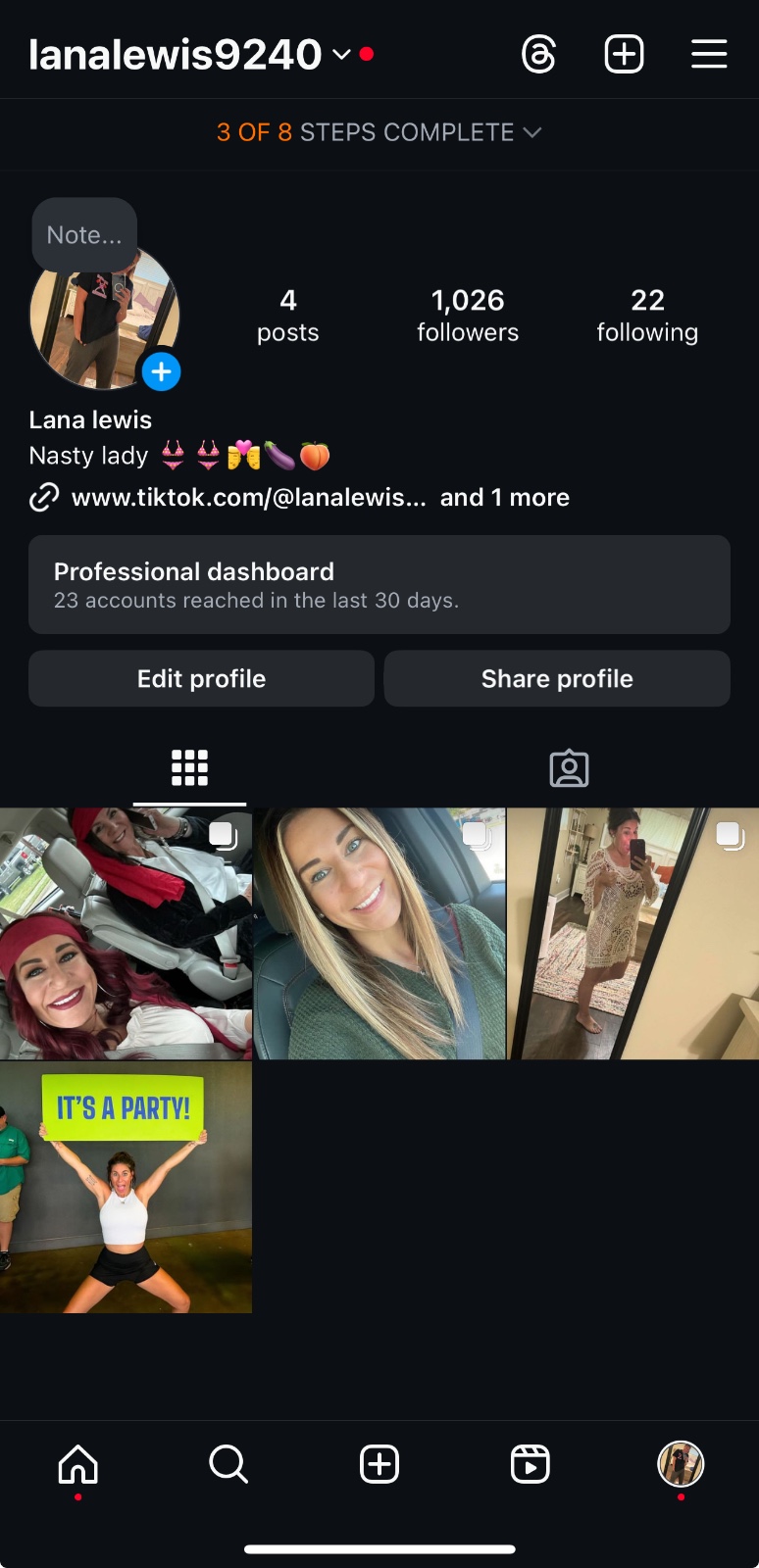Open the It's a Party post
Screen dimensions: 759x1568
[126, 1187]
